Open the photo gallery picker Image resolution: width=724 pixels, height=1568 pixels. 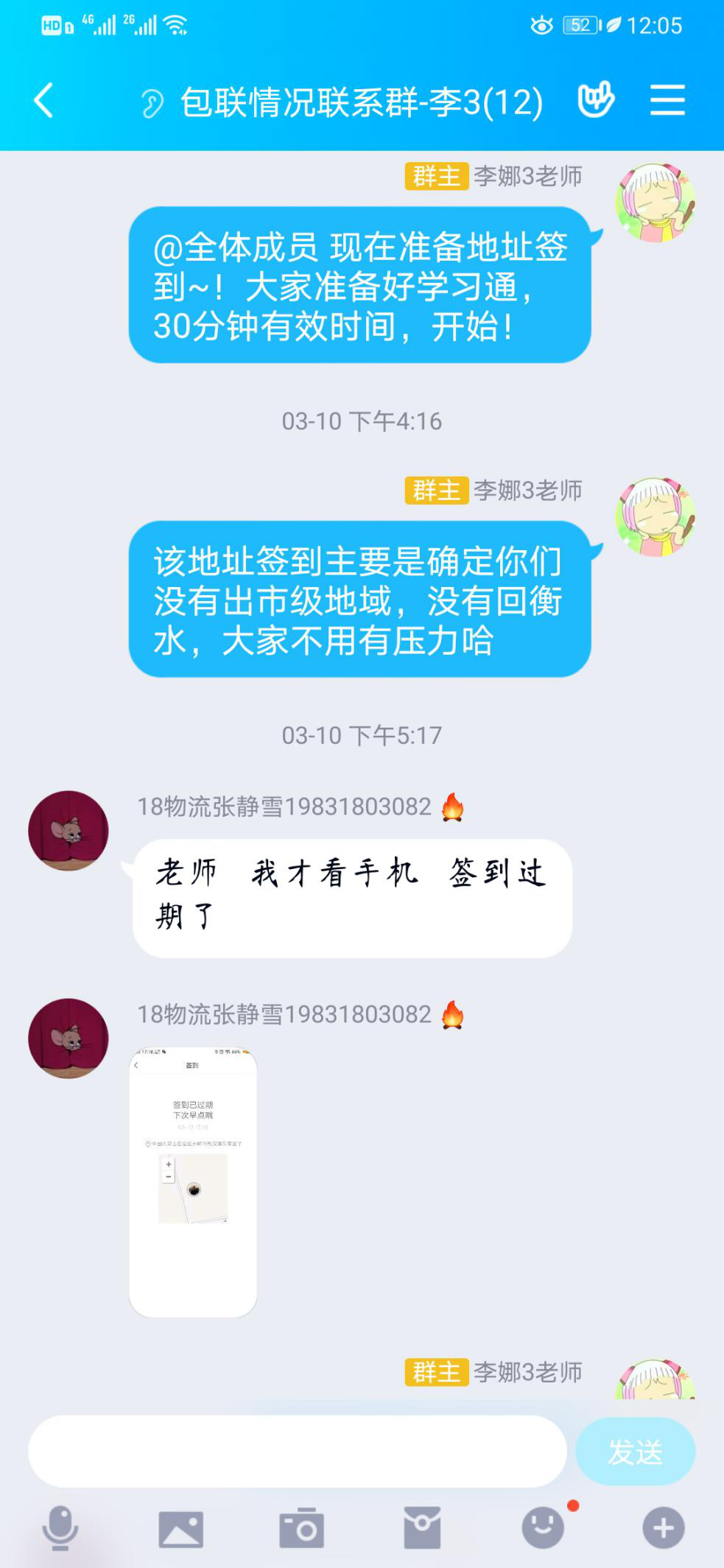click(180, 1529)
